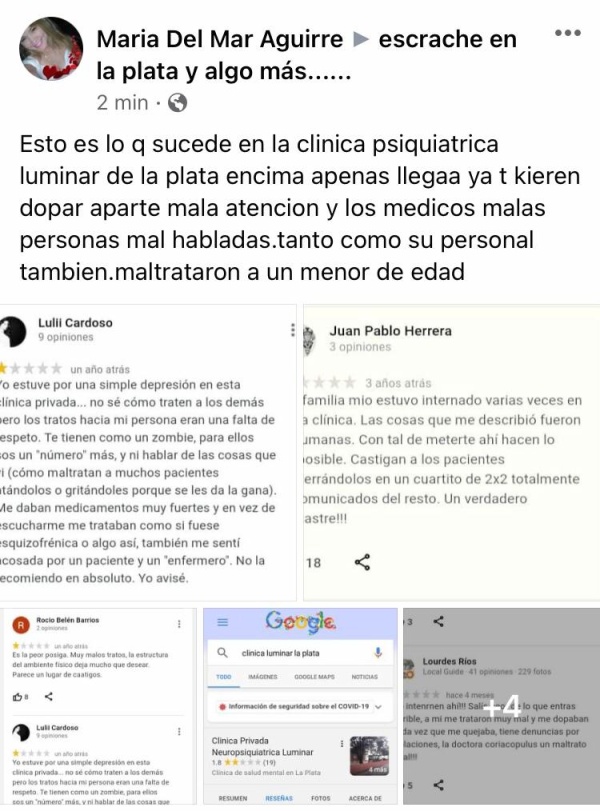This screenshot has height=811, width=600.
Task: Open the Google search results photo
Action: pos(298,706)
